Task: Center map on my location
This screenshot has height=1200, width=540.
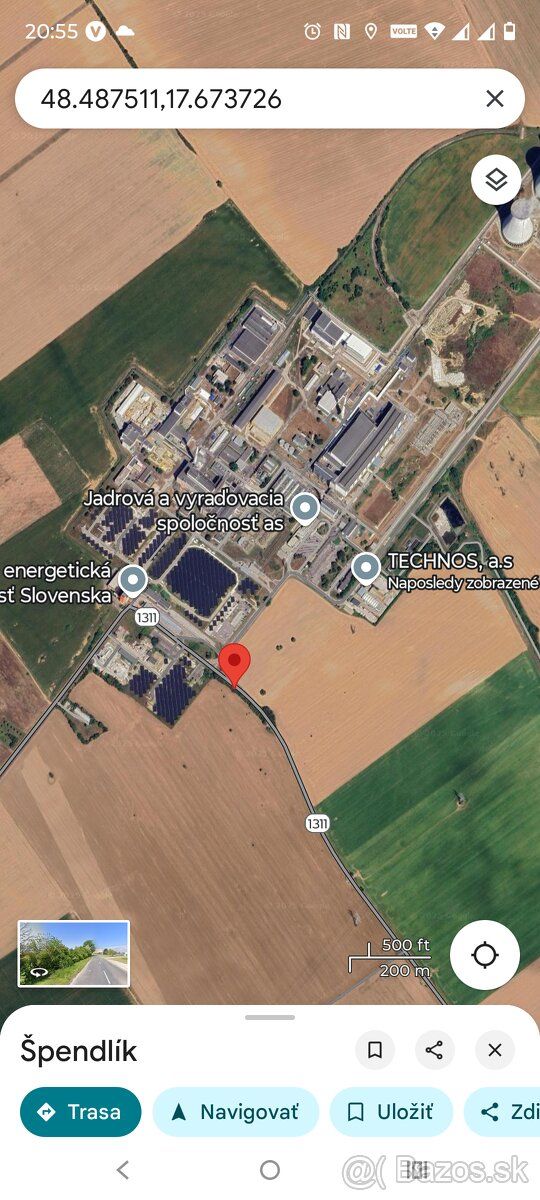Action: (x=485, y=955)
